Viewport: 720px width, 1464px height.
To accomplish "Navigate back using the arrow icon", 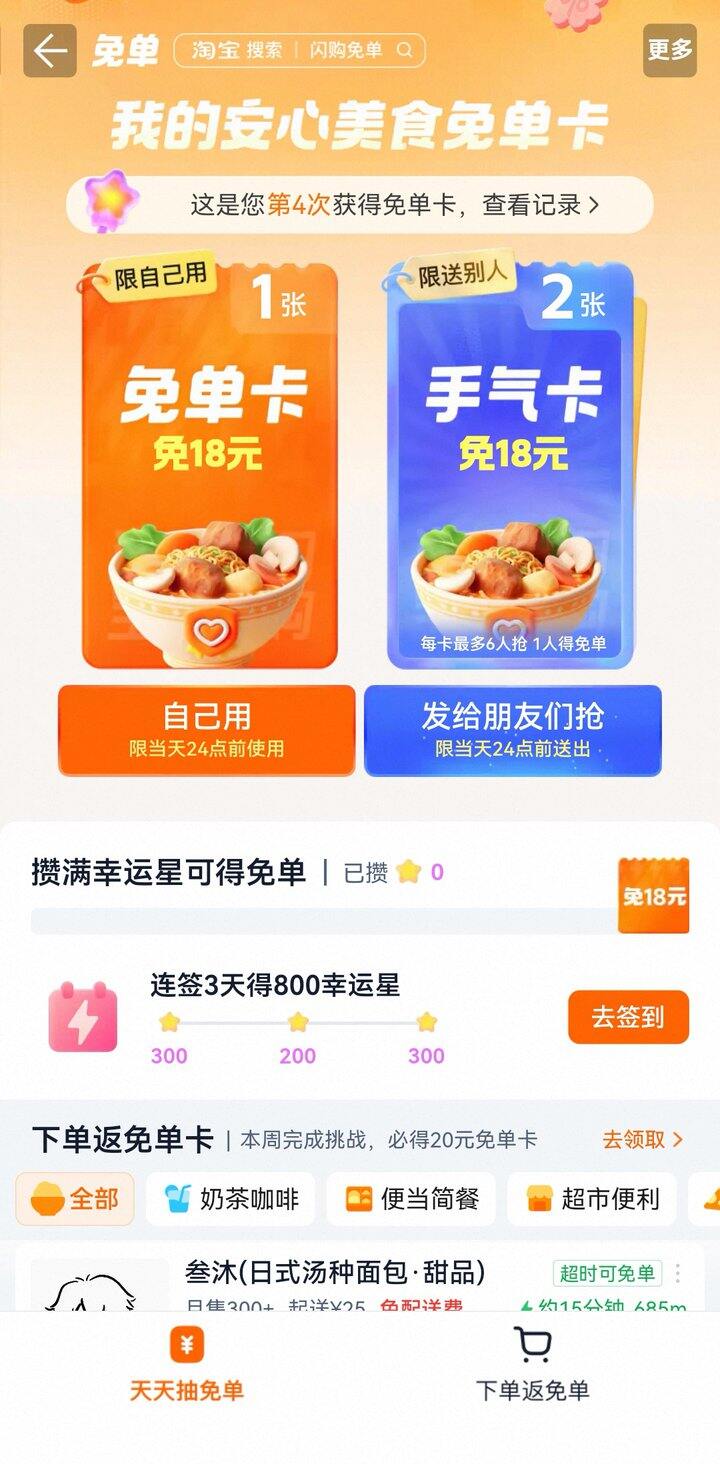I will [45, 50].
